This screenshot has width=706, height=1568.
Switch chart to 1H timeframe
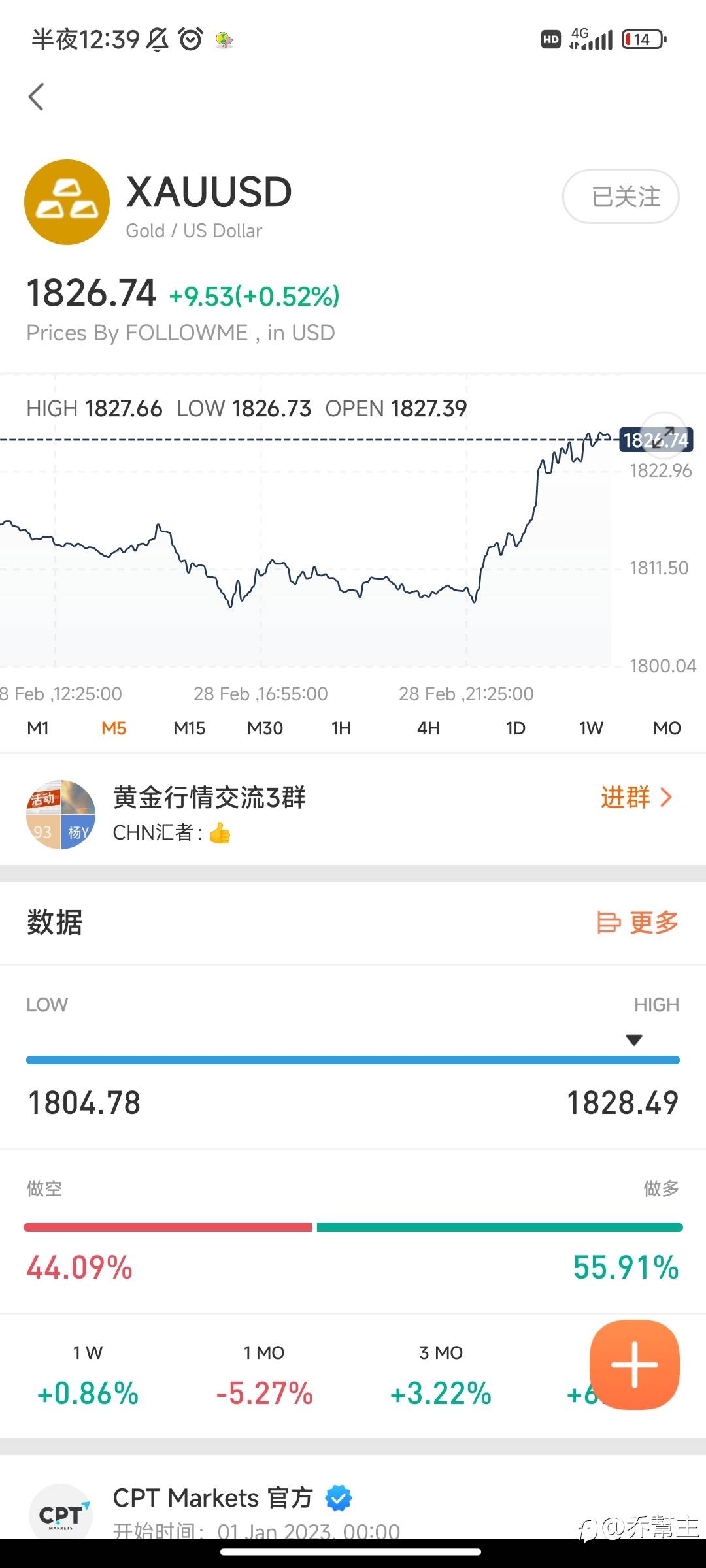pyautogui.click(x=341, y=728)
